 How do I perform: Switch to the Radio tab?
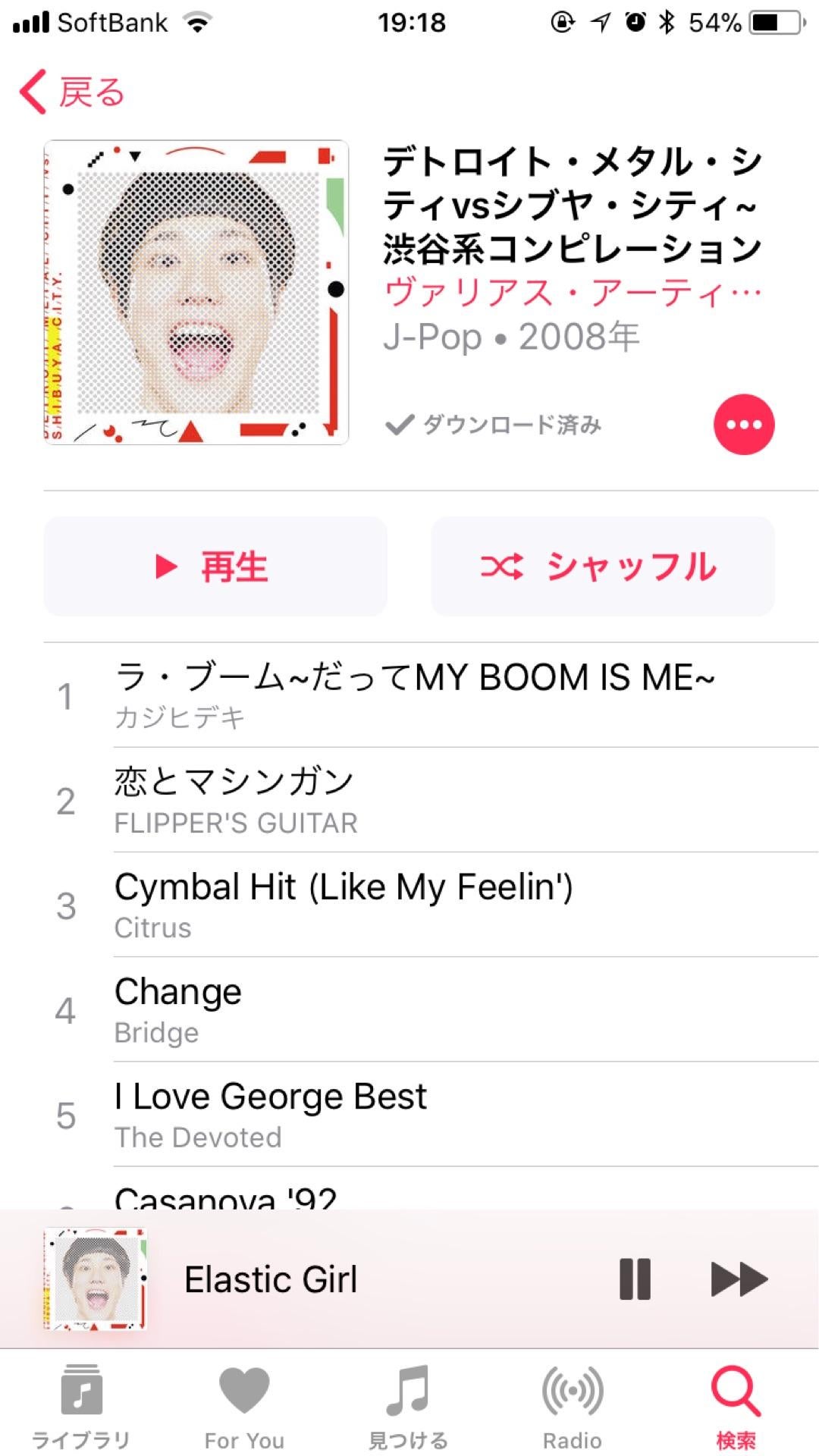573,1405
